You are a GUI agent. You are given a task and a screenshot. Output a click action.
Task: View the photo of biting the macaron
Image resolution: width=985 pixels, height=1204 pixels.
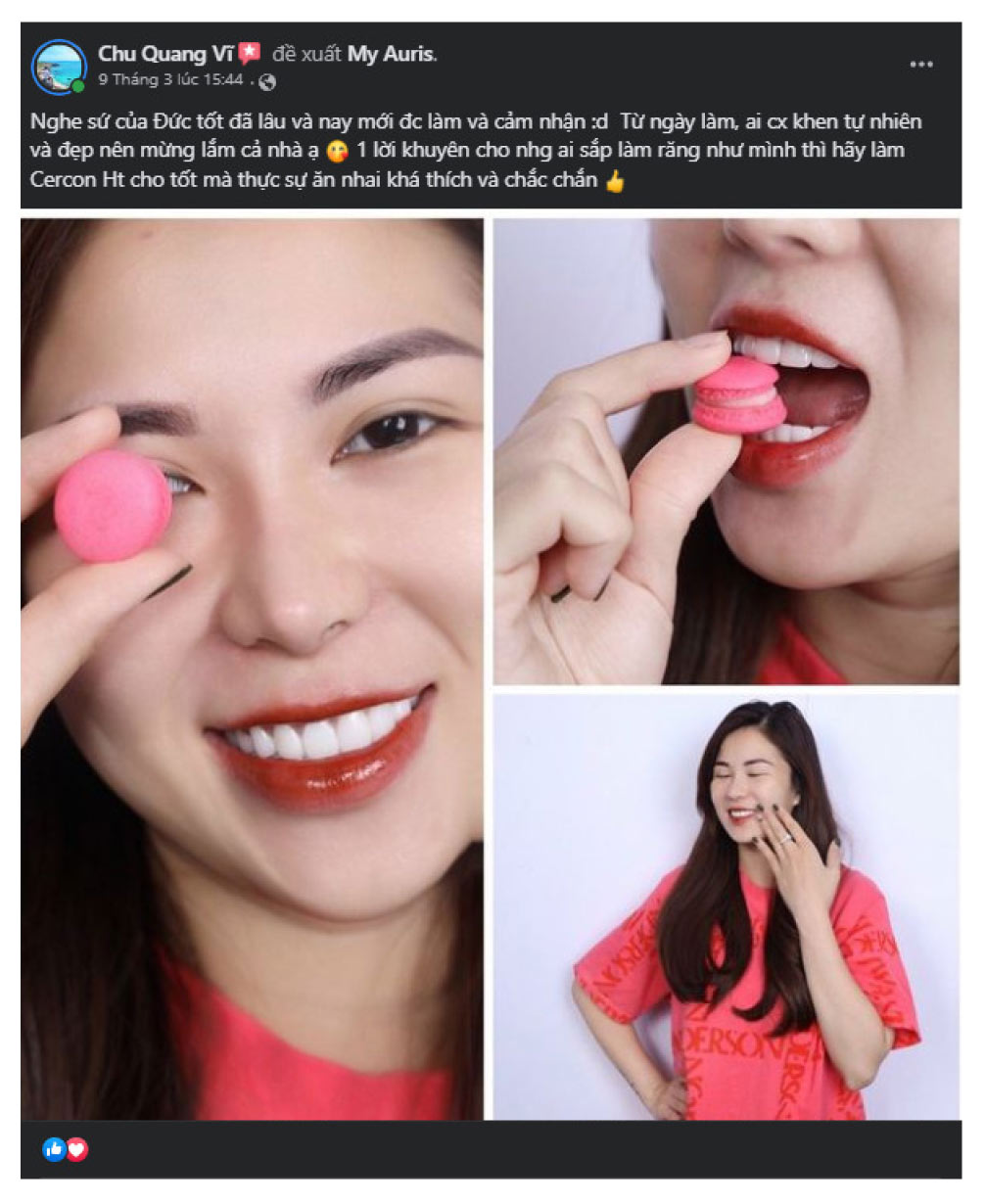[x=726, y=451]
